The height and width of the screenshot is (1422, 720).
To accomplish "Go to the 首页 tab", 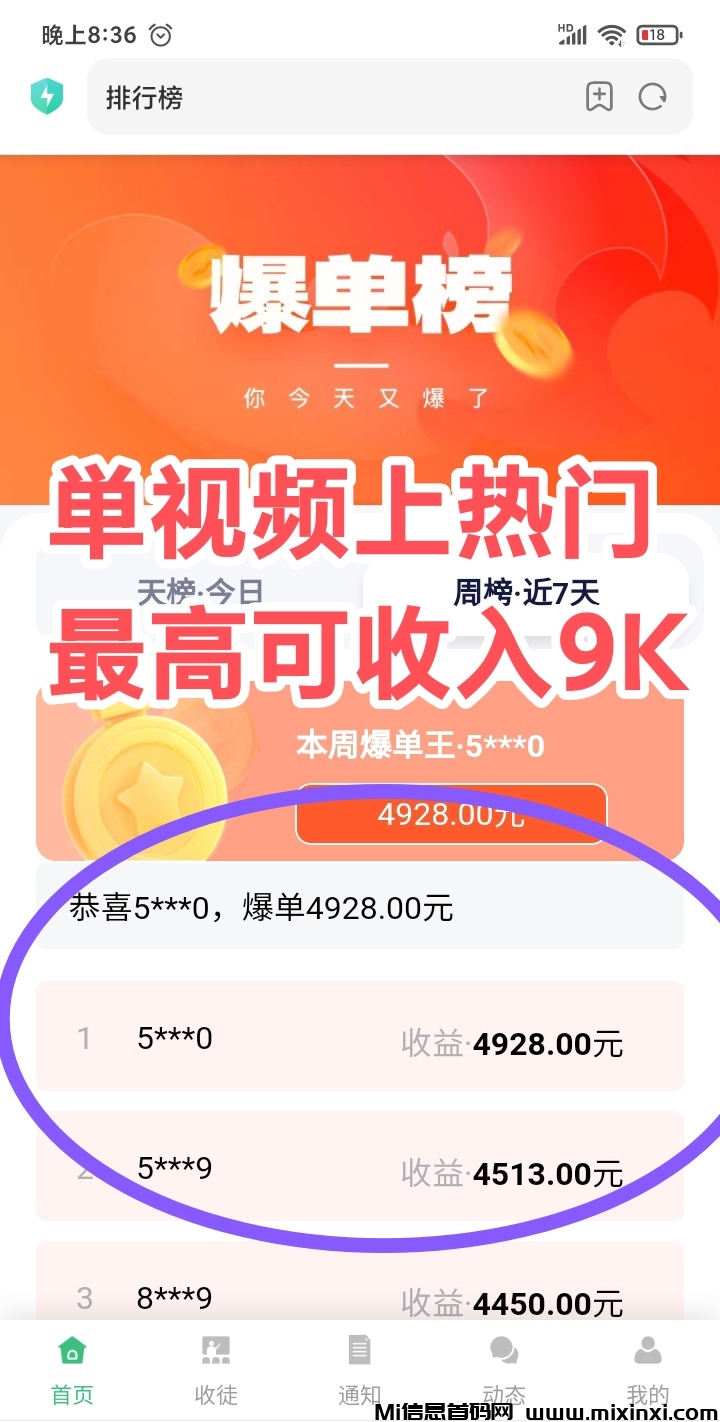I will point(72,1368).
